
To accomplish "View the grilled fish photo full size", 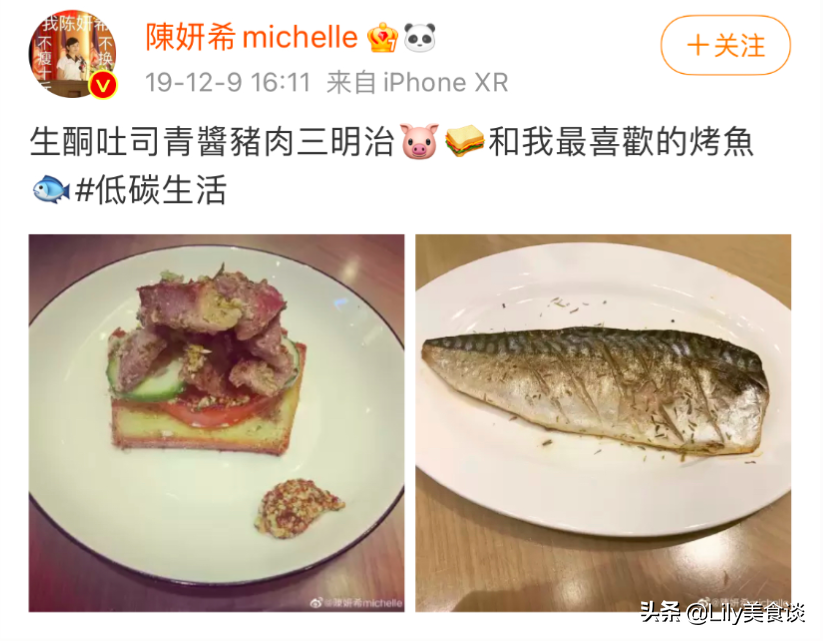I will click(603, 422).
